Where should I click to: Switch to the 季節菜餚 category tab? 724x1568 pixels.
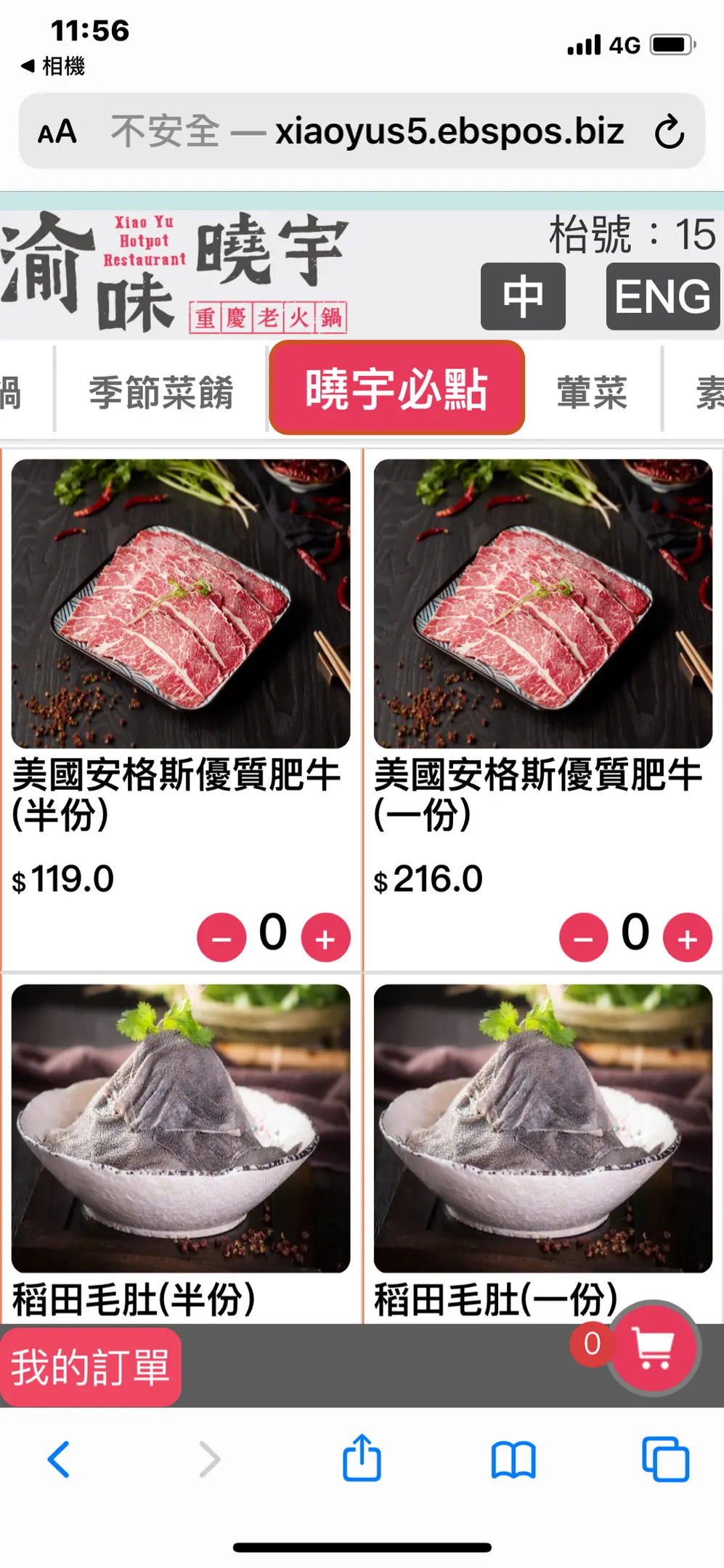coord(161,392)
